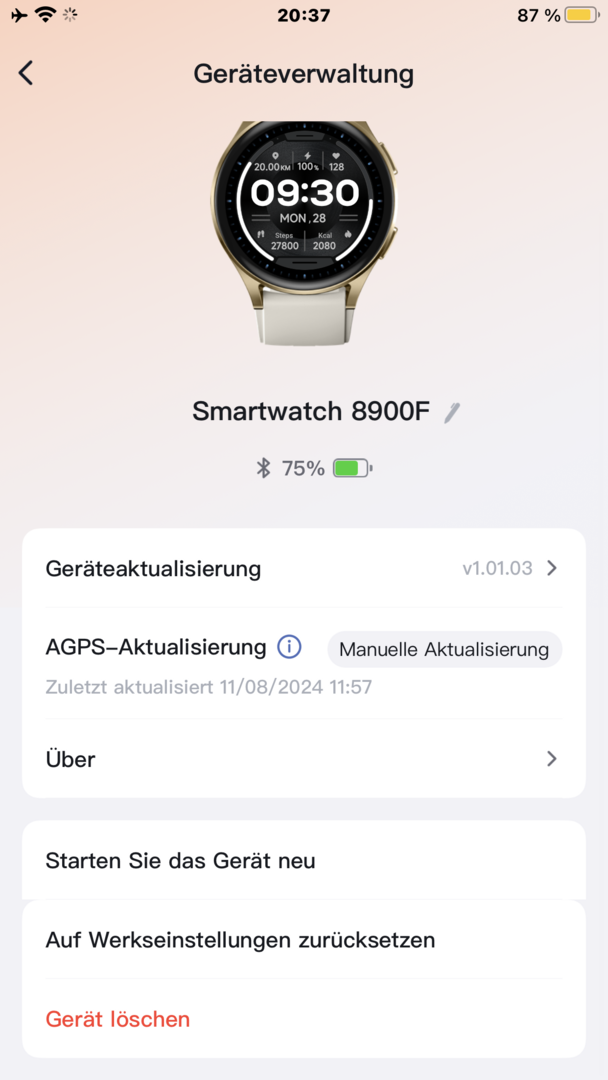608x1080 pixels.
Task: Show AGPS-Aktualisierung info
Action: click(289, 647)
